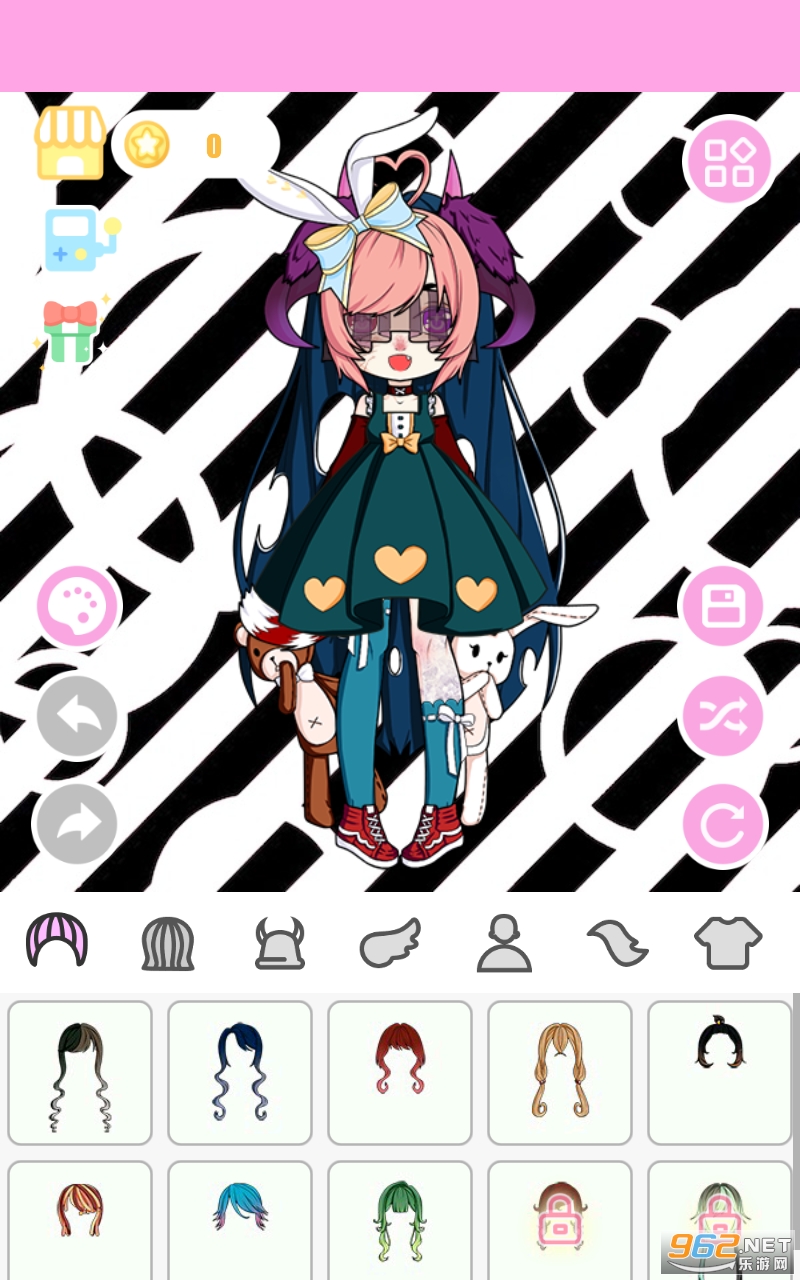
Task: Open the color palette button
Action: (x=78, y=606)
